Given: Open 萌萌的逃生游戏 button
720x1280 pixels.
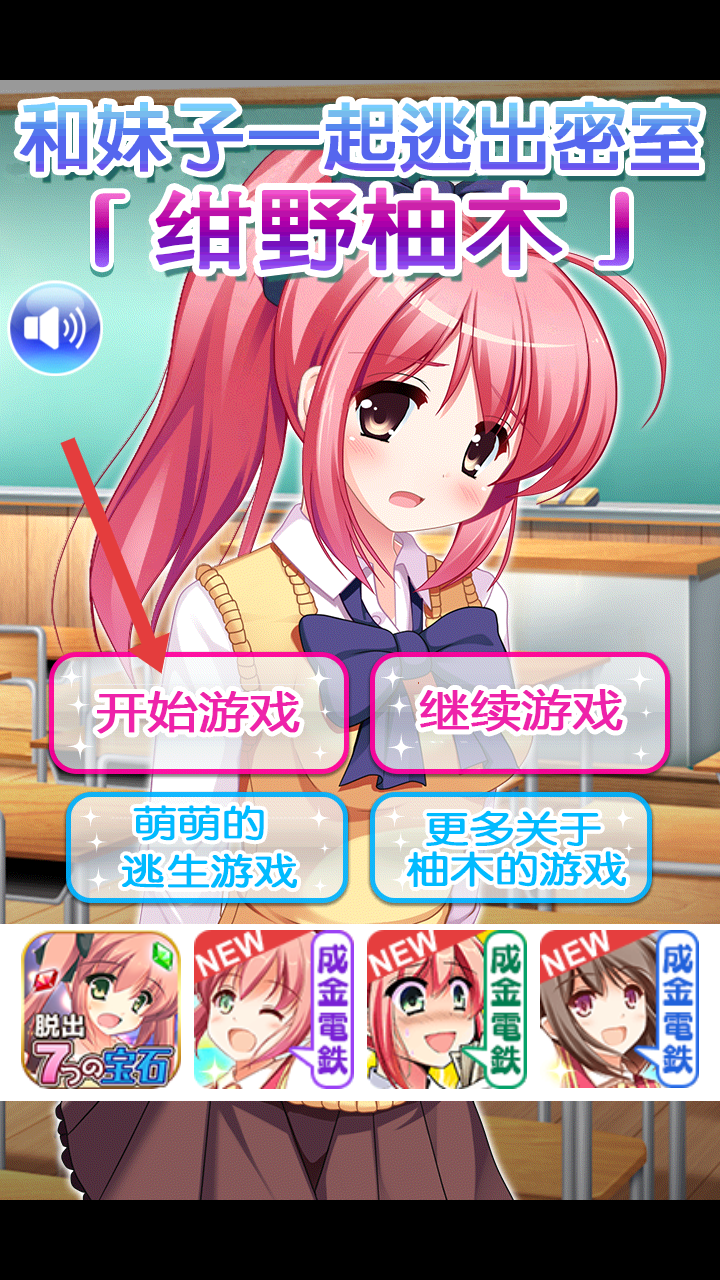Looking at the screenshot, I should (207, 848).
